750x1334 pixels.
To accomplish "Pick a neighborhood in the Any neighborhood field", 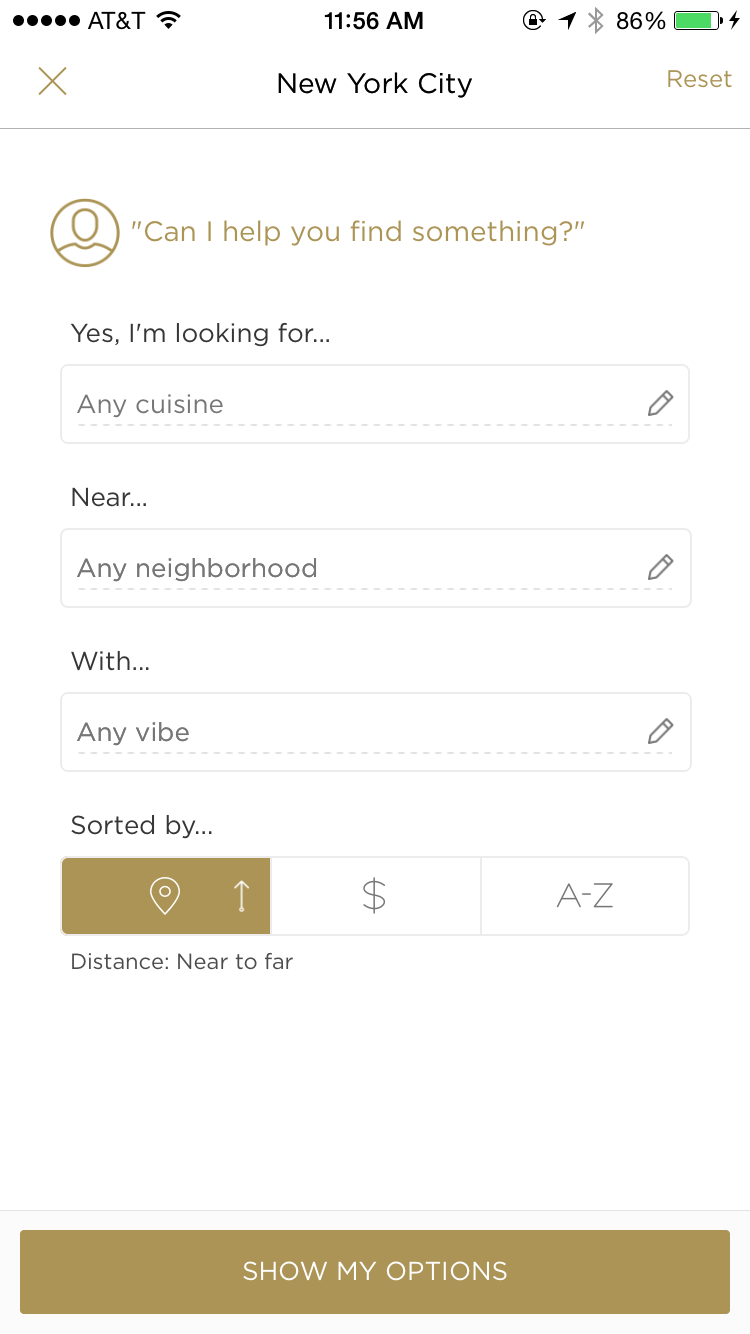I will point(375,568).
